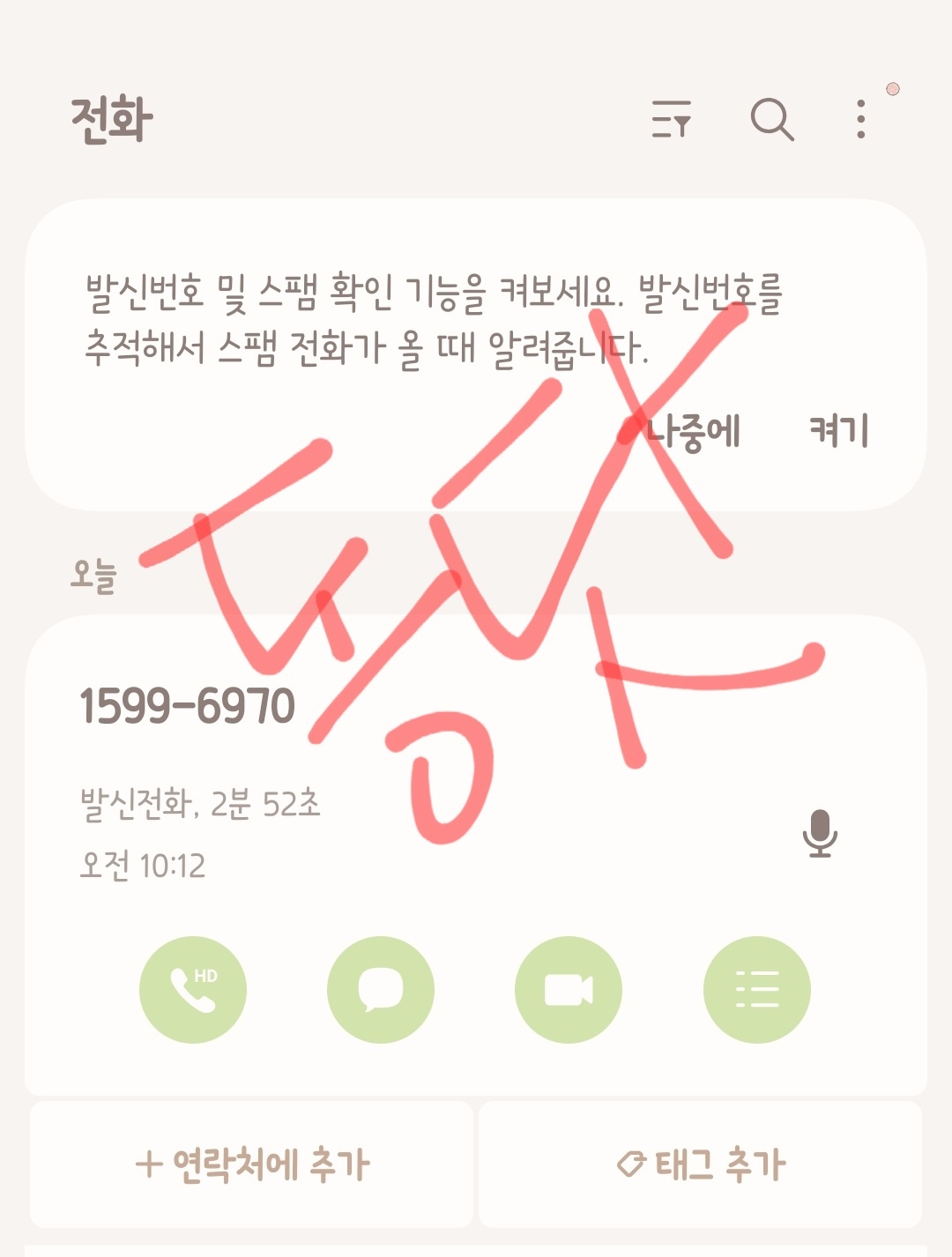The height and width of the screenshot is (1257, 952).
Task: Open the call log filter icon
Action: point(671,119)
